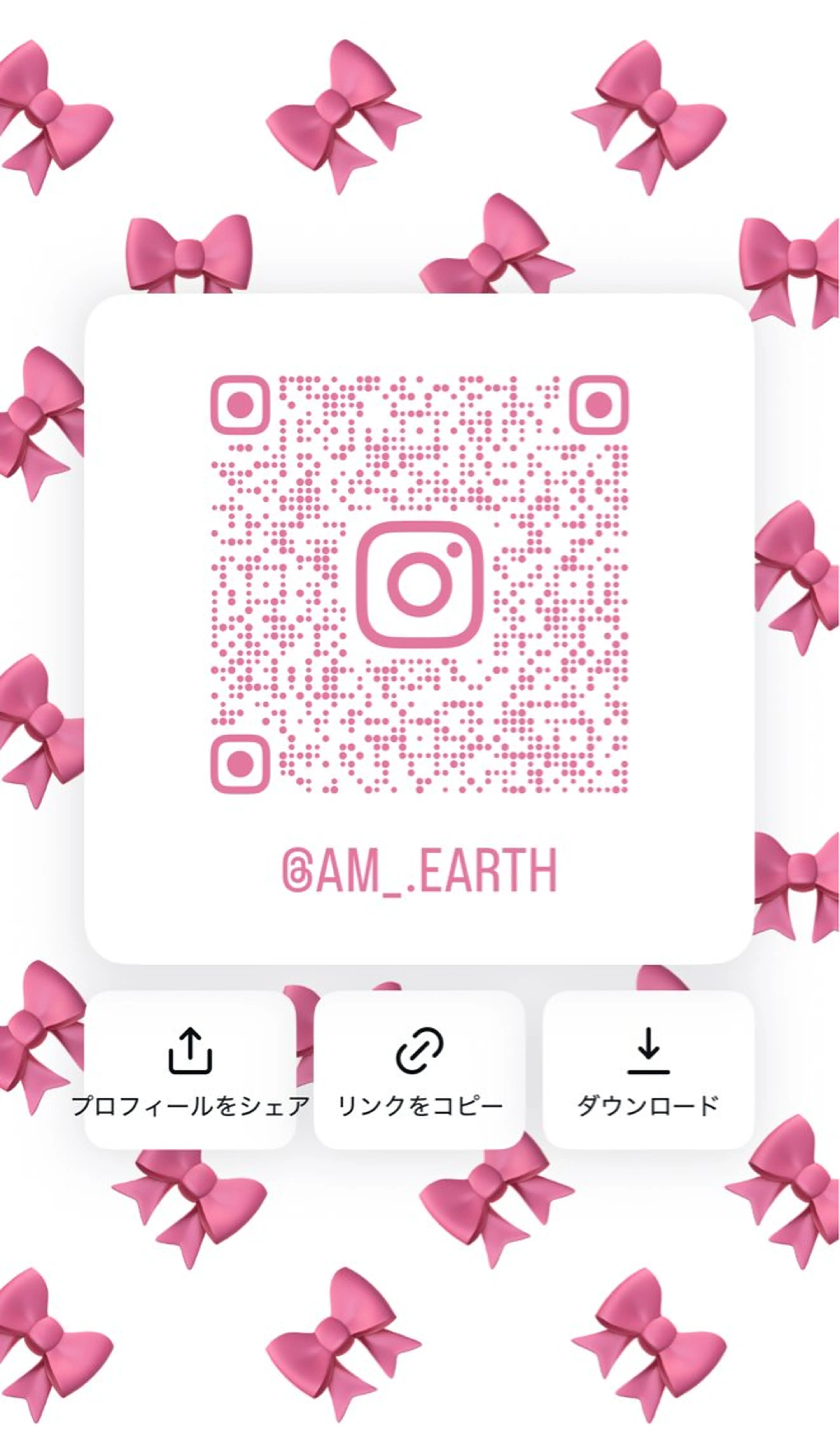Copy the profile link with リンクをコピー
The width and height of the screenshot is (840, 1444).
(x=419, y=1069)
